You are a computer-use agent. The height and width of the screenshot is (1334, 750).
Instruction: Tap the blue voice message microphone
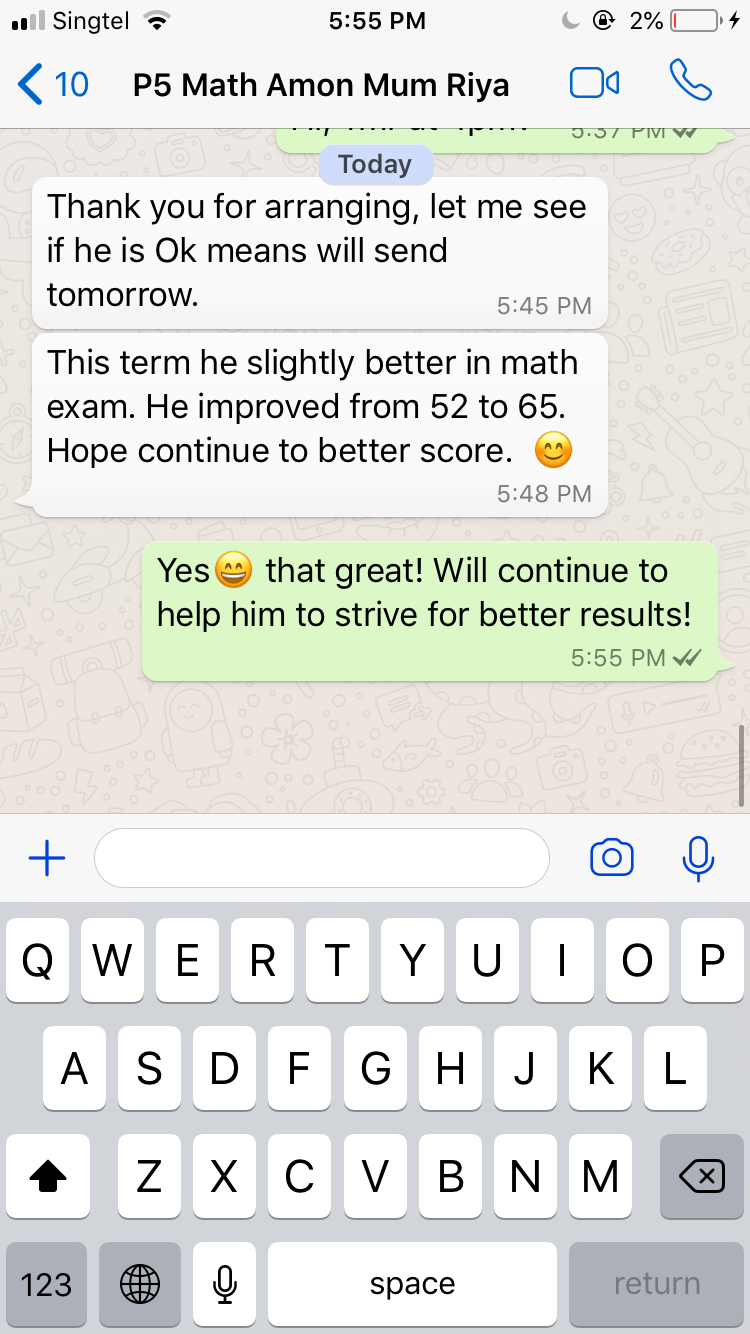click(697, 858)
